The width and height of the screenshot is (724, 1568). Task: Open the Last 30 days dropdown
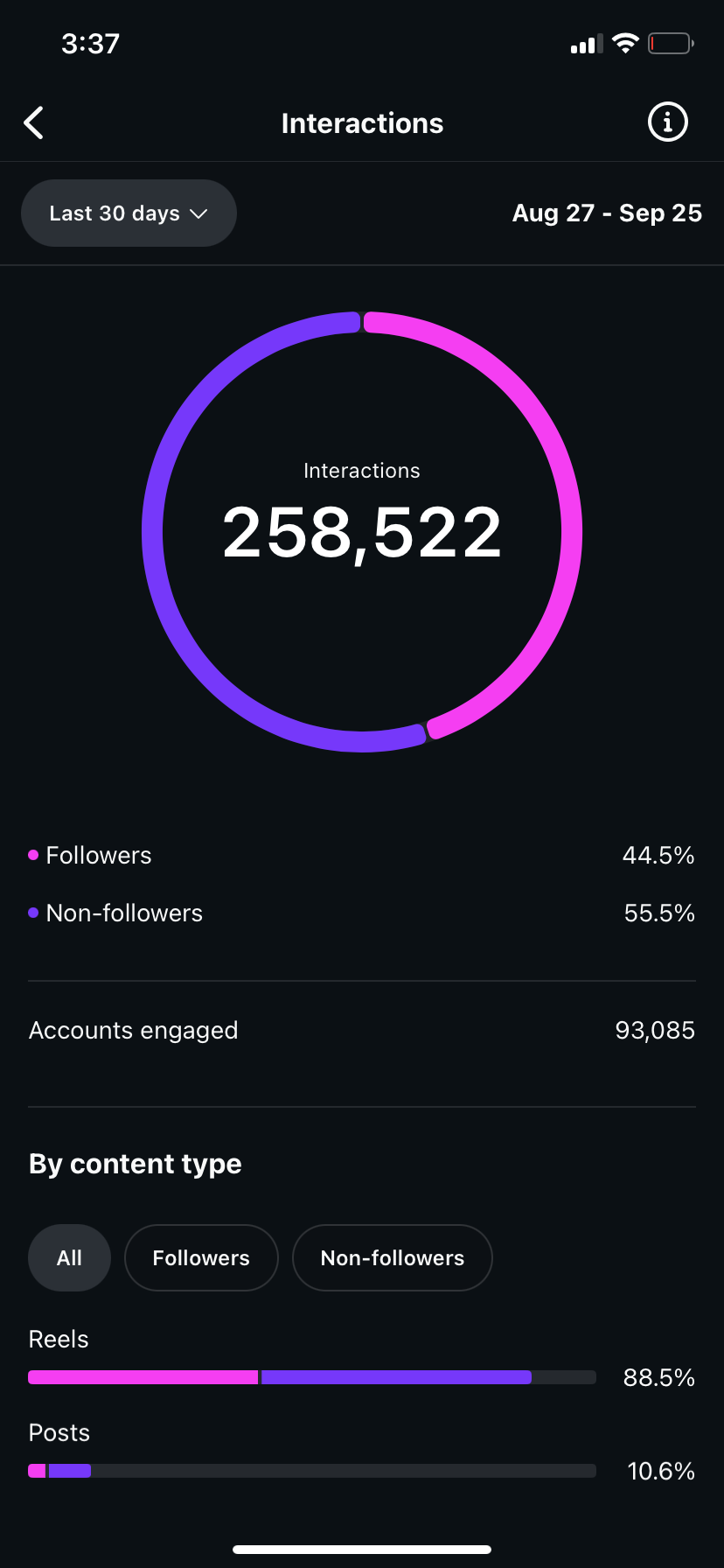(x=129, y=213)
